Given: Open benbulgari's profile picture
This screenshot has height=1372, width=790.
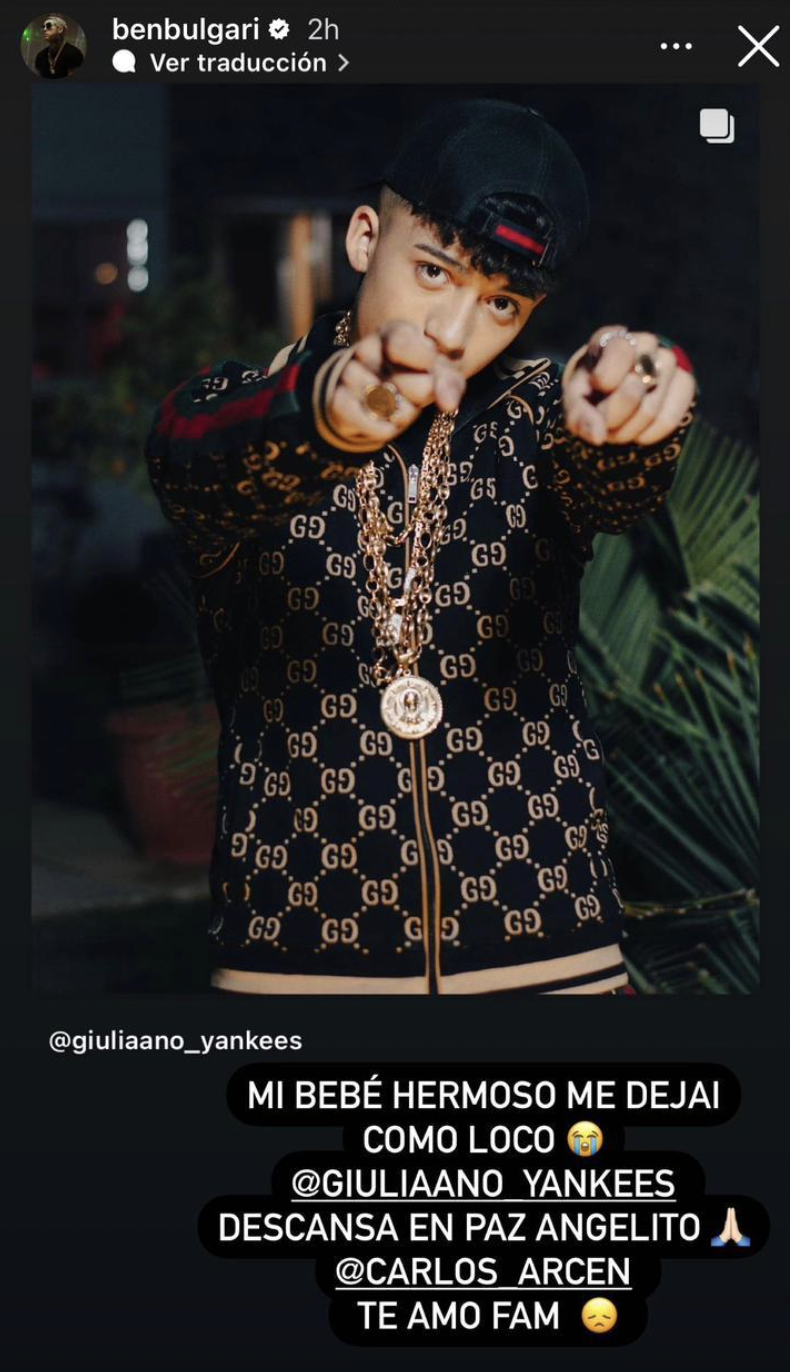Looking at the screenshot, I should point(53,46).
